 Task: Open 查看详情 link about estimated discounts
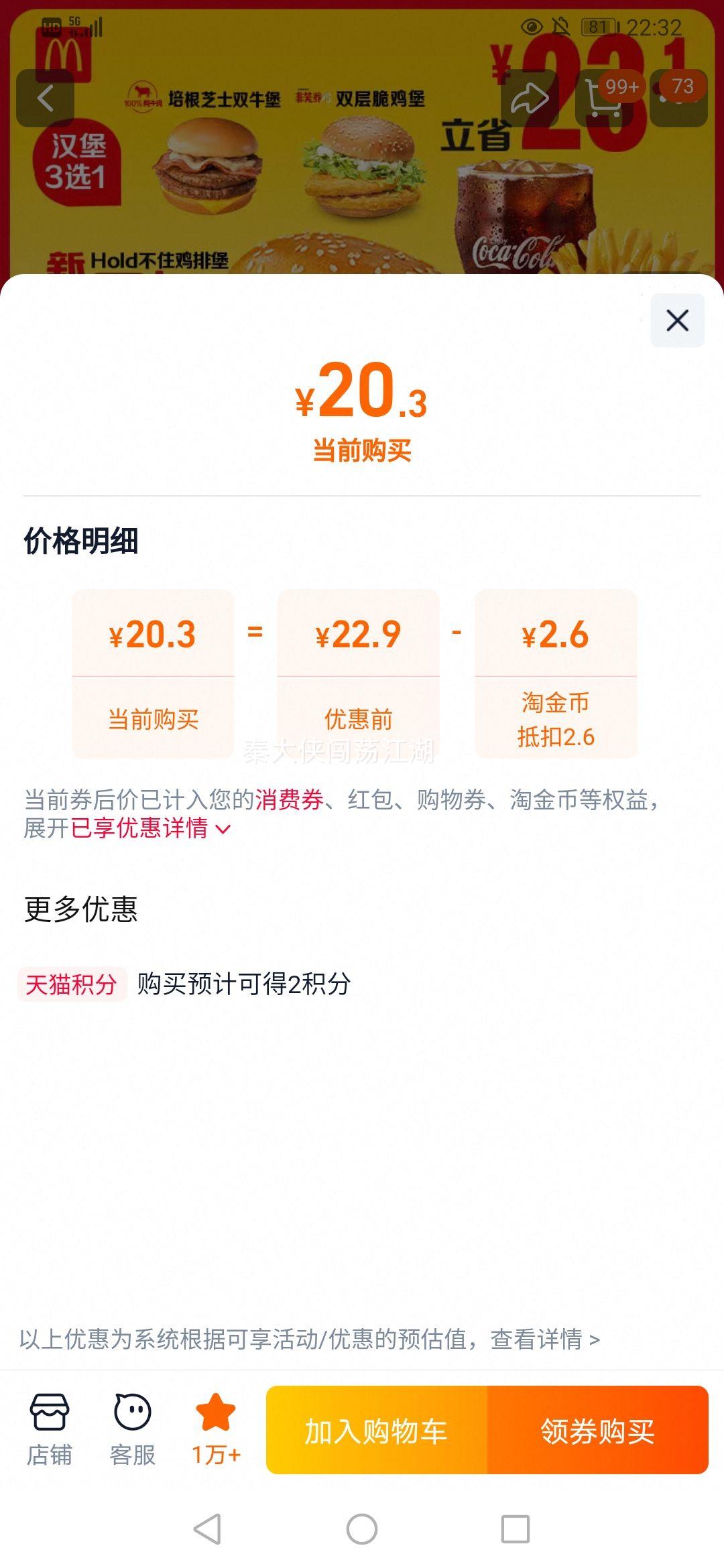point(544,1339)
